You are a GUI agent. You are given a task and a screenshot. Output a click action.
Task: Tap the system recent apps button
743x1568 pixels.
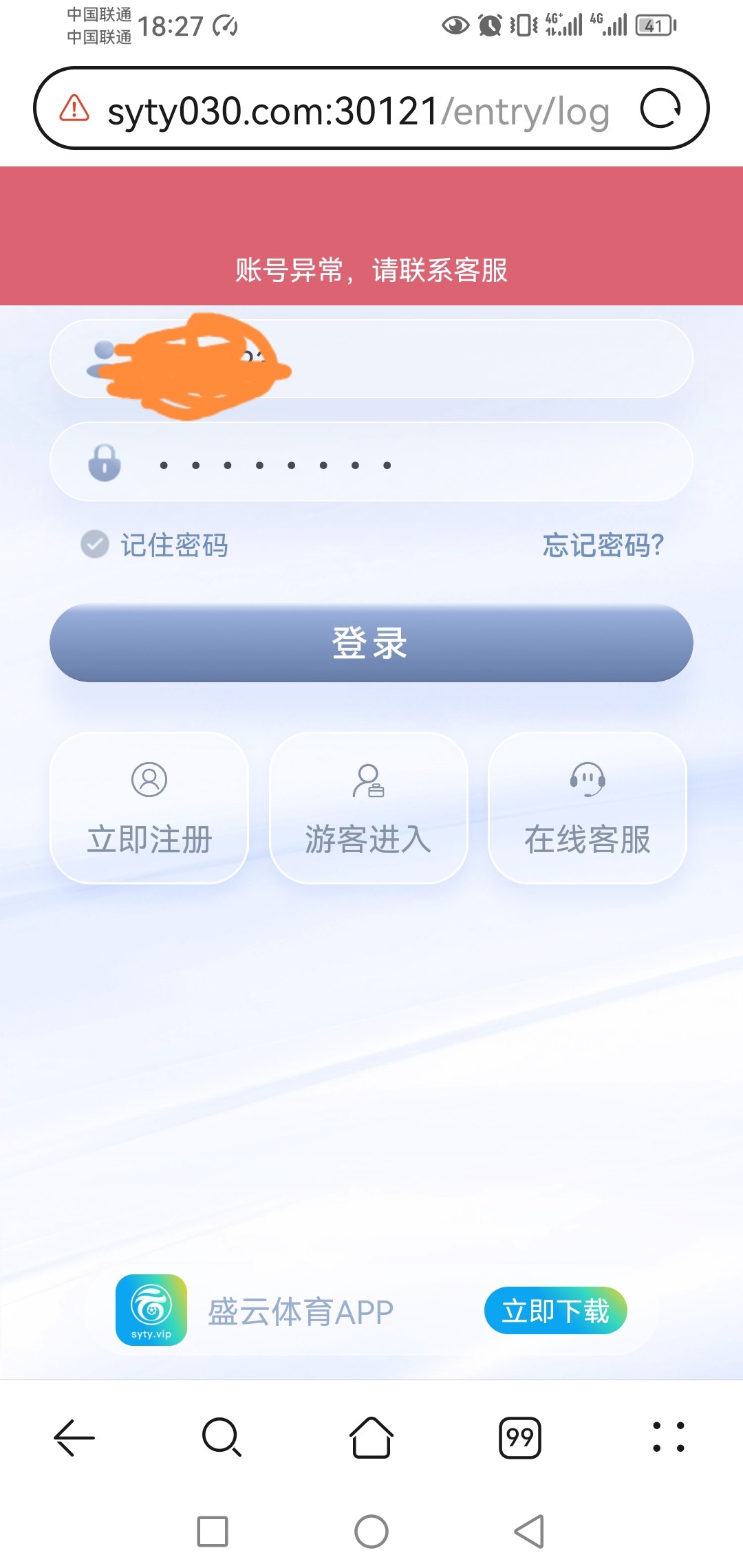(213, 1532)
